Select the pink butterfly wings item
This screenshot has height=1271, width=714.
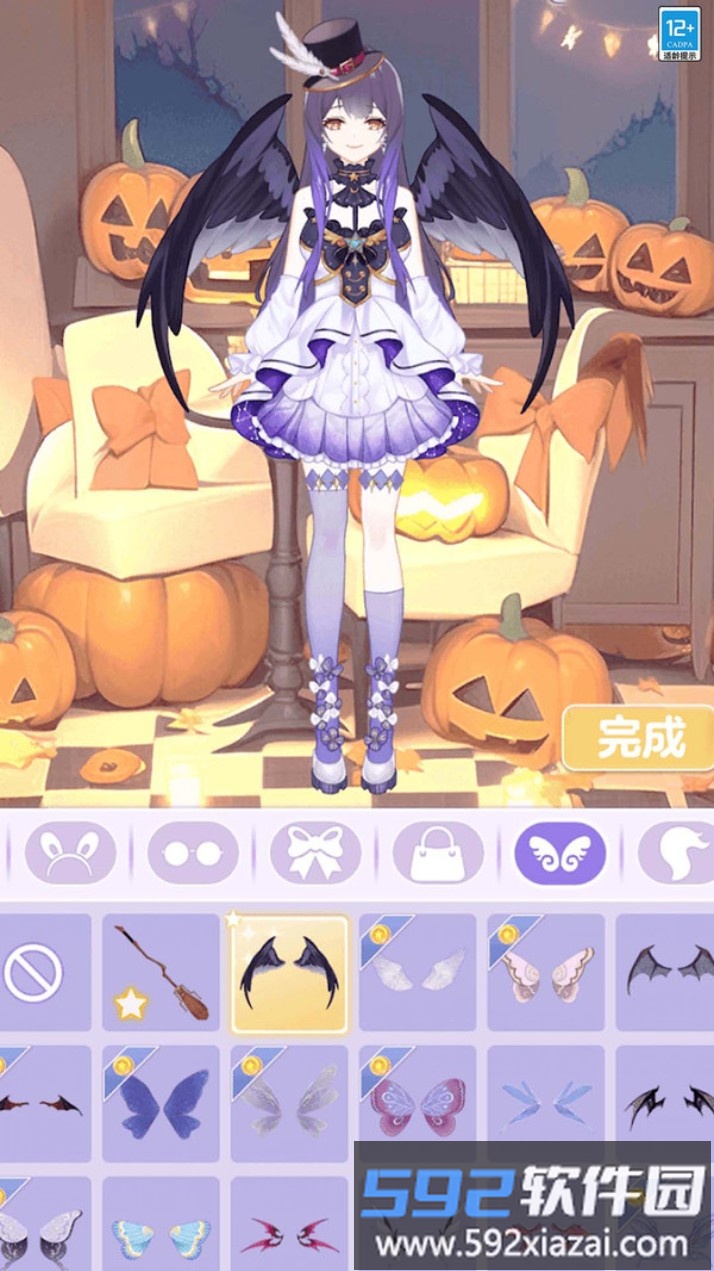[418, 1103]
